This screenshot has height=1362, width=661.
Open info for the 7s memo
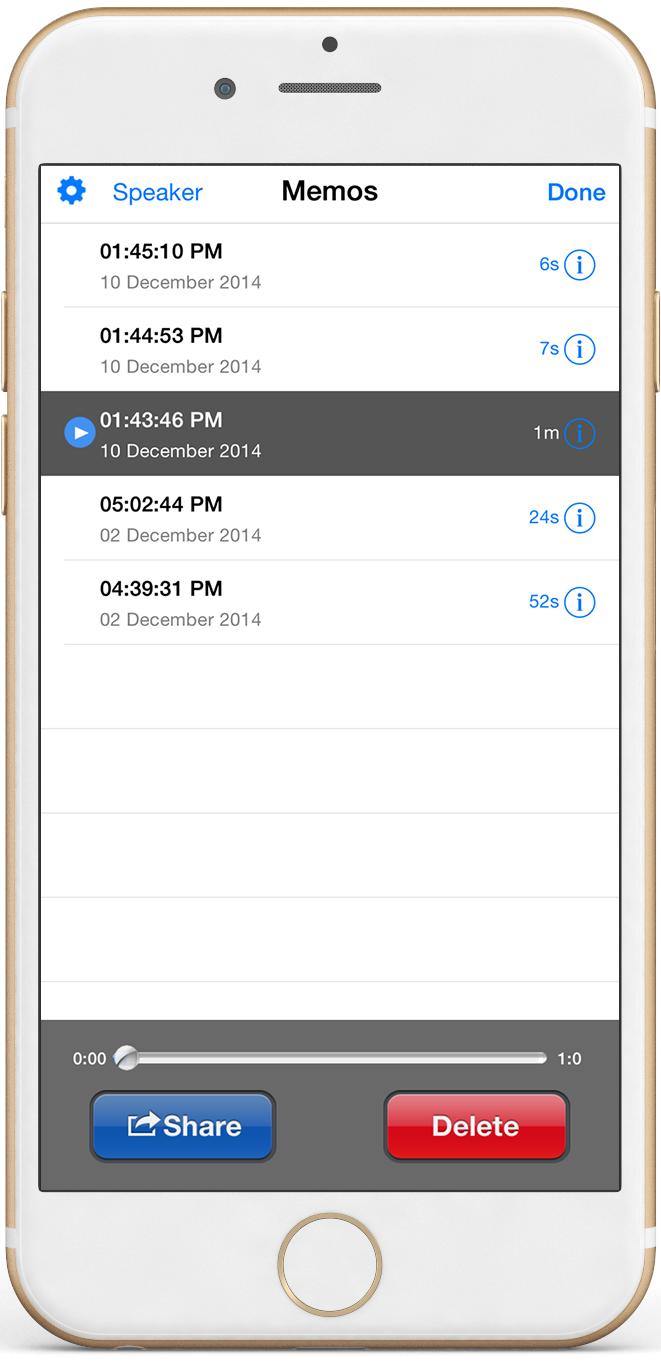coord(580,349)
